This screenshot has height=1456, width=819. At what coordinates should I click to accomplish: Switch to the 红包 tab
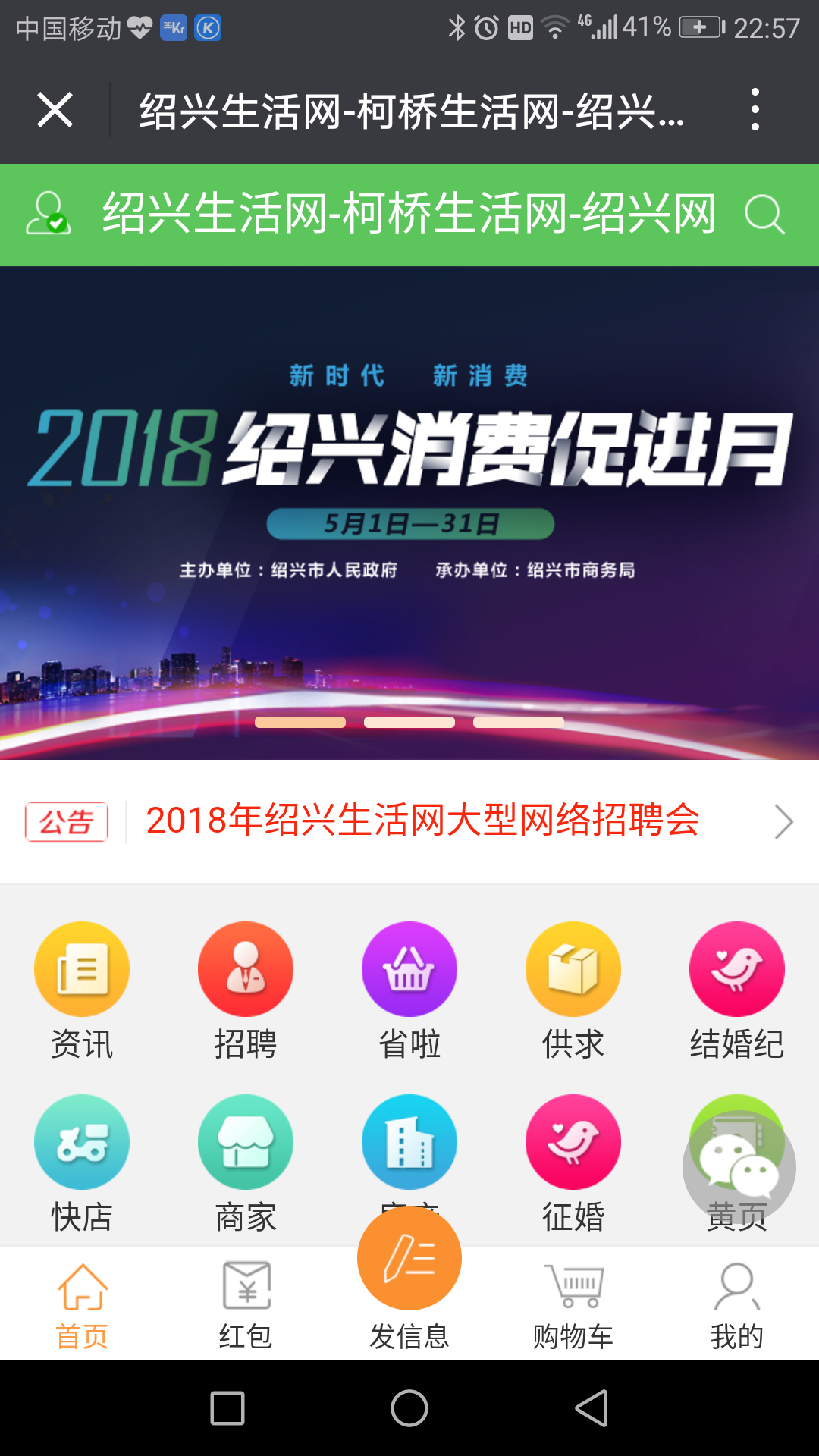246,1306
